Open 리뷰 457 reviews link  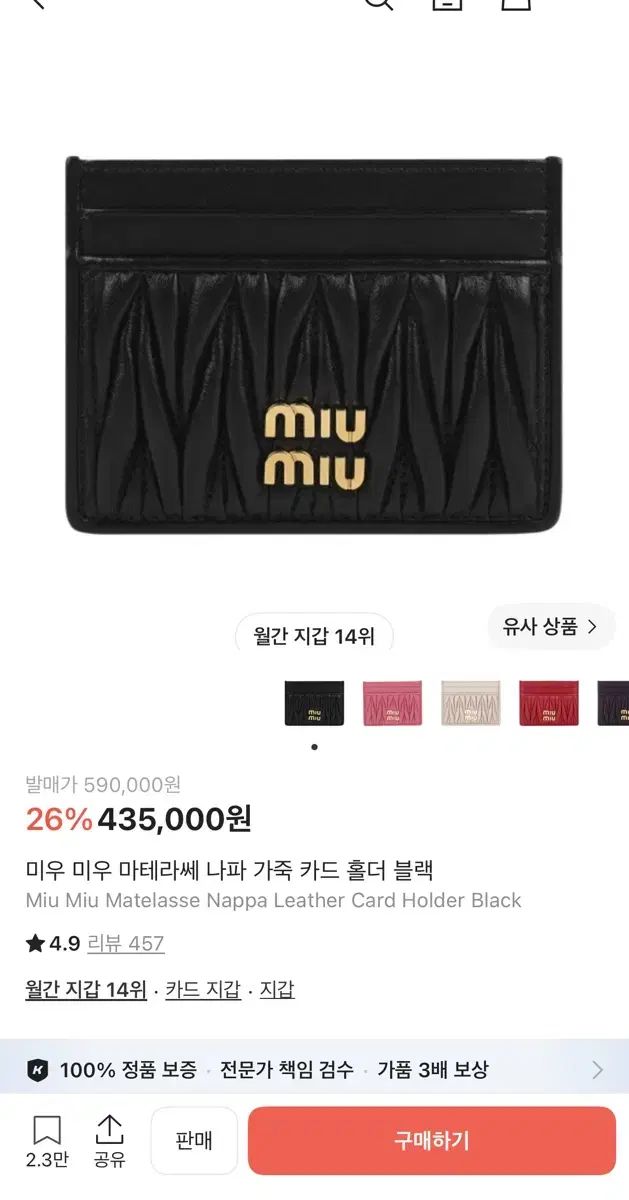(126, 943)
